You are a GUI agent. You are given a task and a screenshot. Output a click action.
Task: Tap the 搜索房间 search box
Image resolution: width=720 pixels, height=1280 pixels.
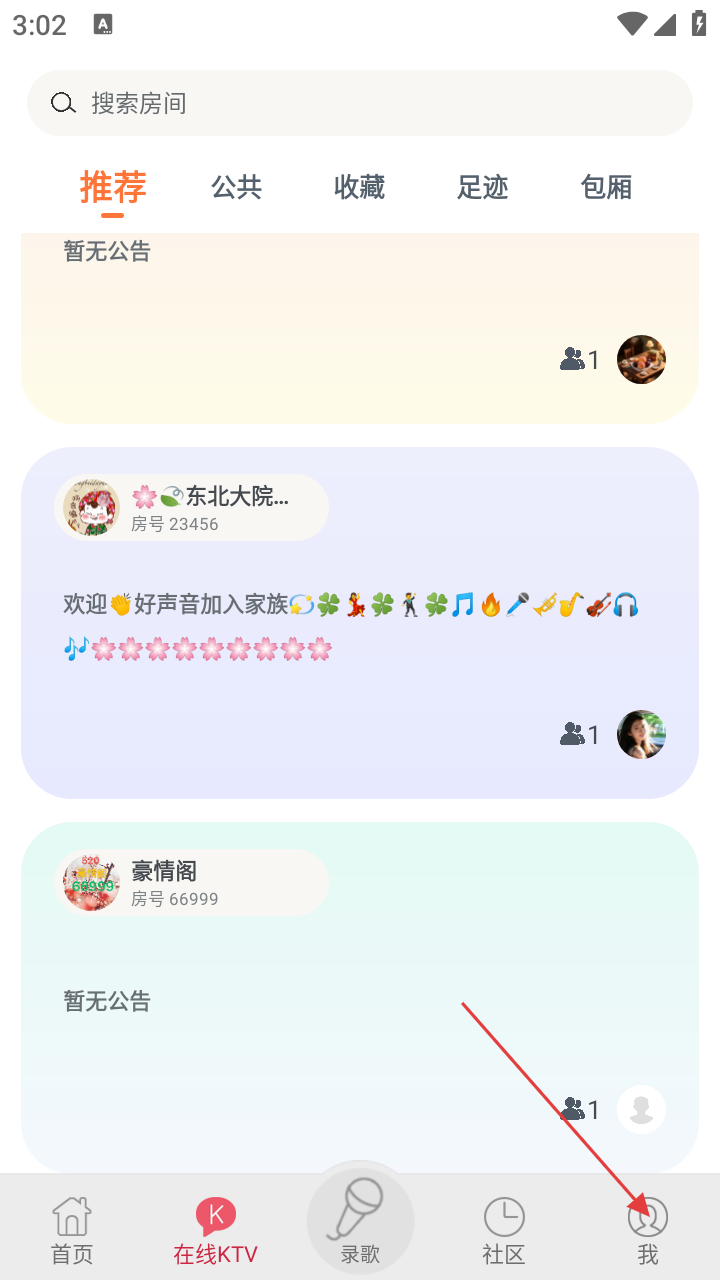[x=360, y=103]
